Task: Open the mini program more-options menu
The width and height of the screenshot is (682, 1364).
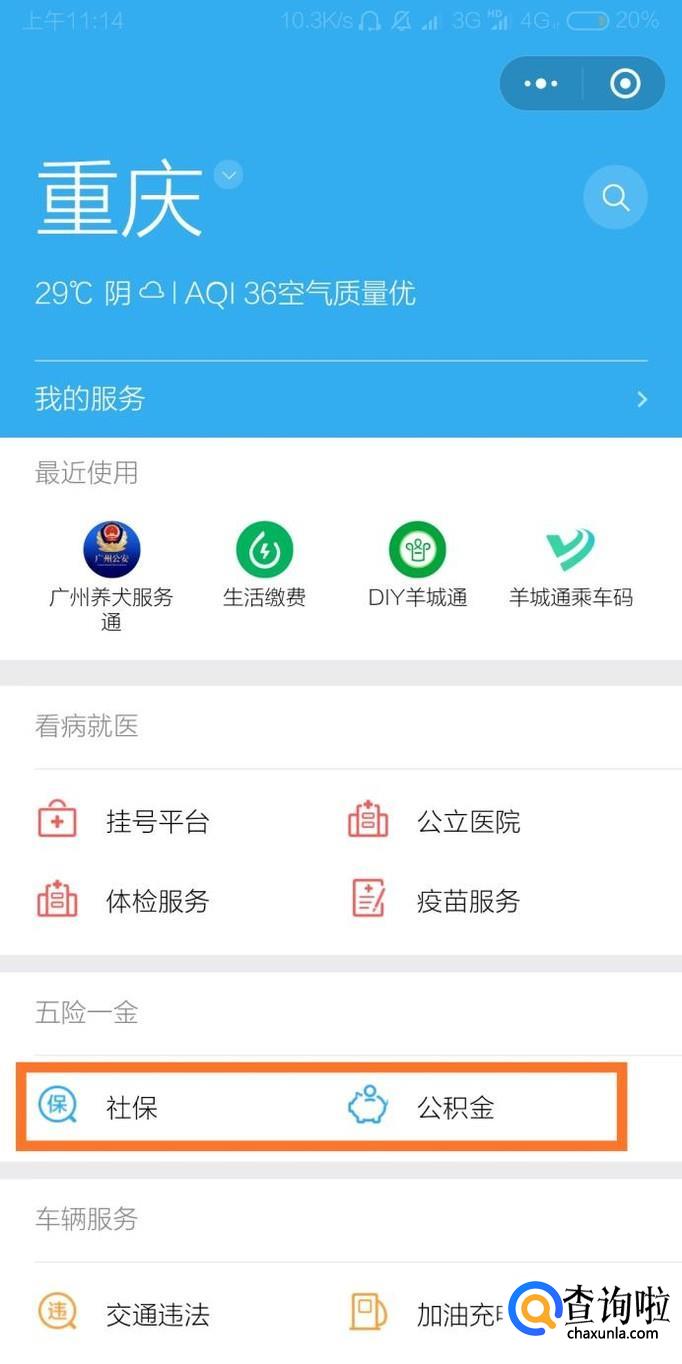Action: coord(541,83)
